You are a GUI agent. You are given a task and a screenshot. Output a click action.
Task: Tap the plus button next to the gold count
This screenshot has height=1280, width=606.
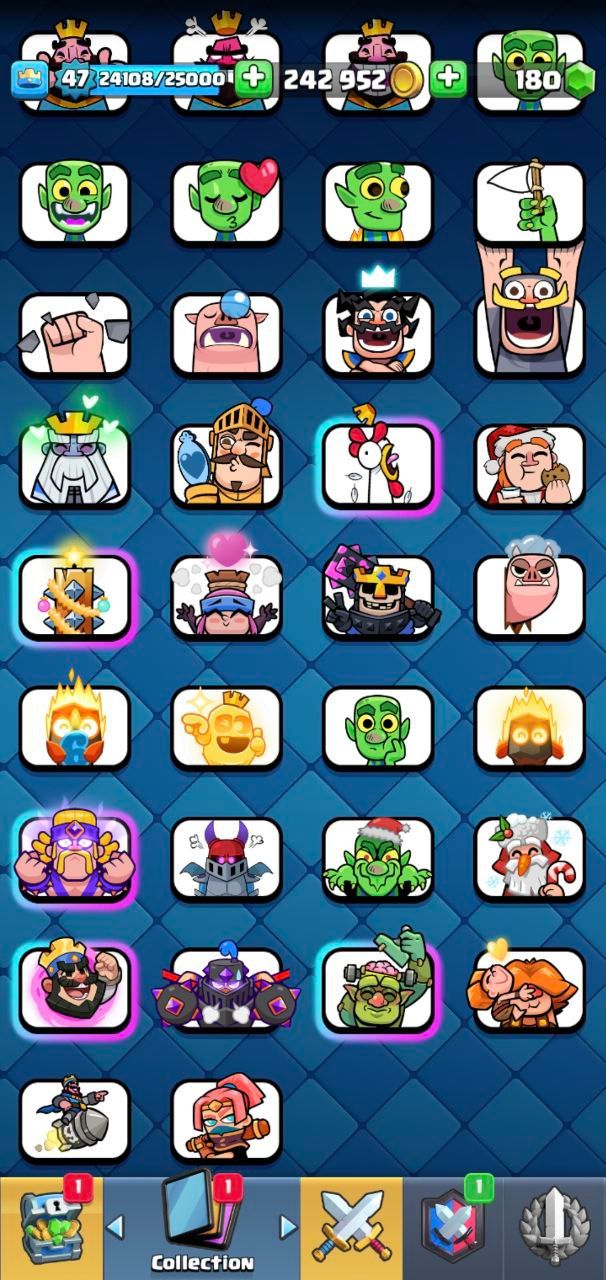(449, 78)
